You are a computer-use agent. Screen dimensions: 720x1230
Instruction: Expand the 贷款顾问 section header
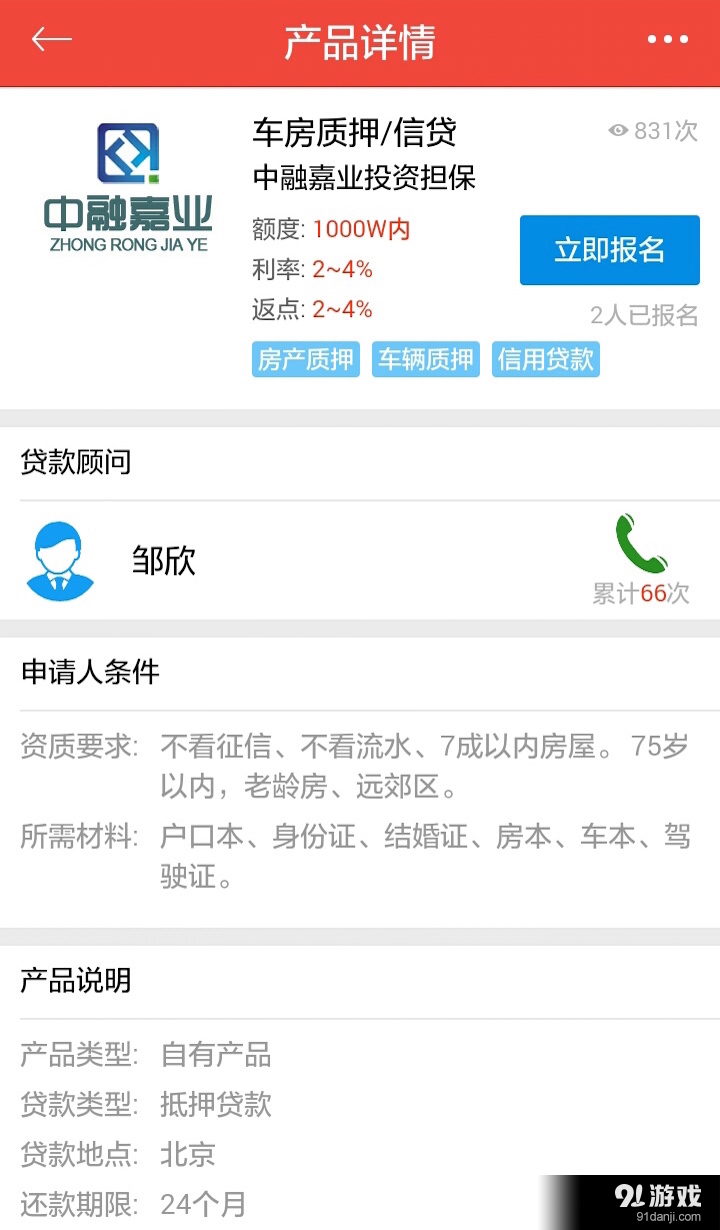point(75,463)
